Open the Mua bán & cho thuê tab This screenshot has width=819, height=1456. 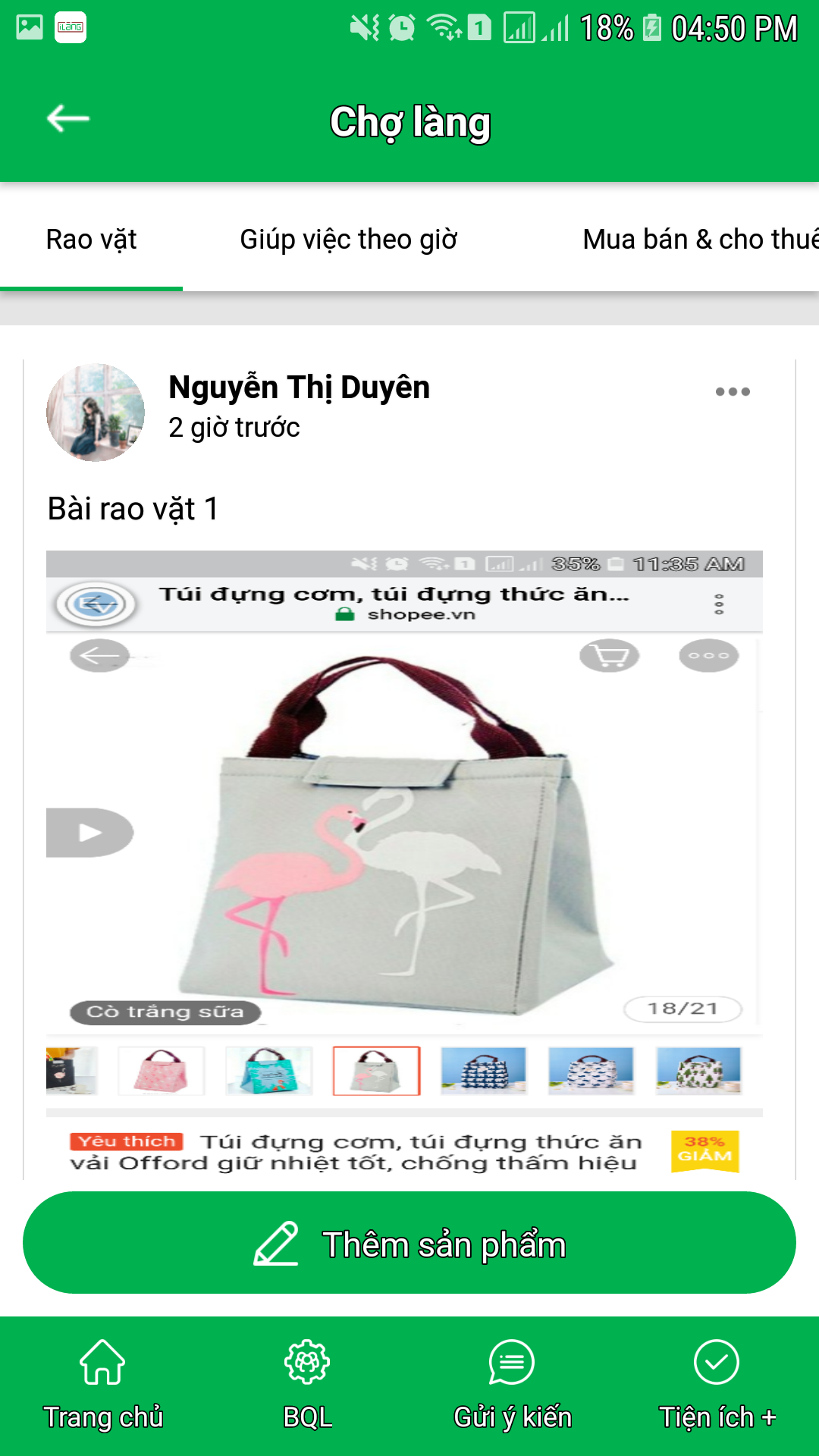(x=699, y=240)
